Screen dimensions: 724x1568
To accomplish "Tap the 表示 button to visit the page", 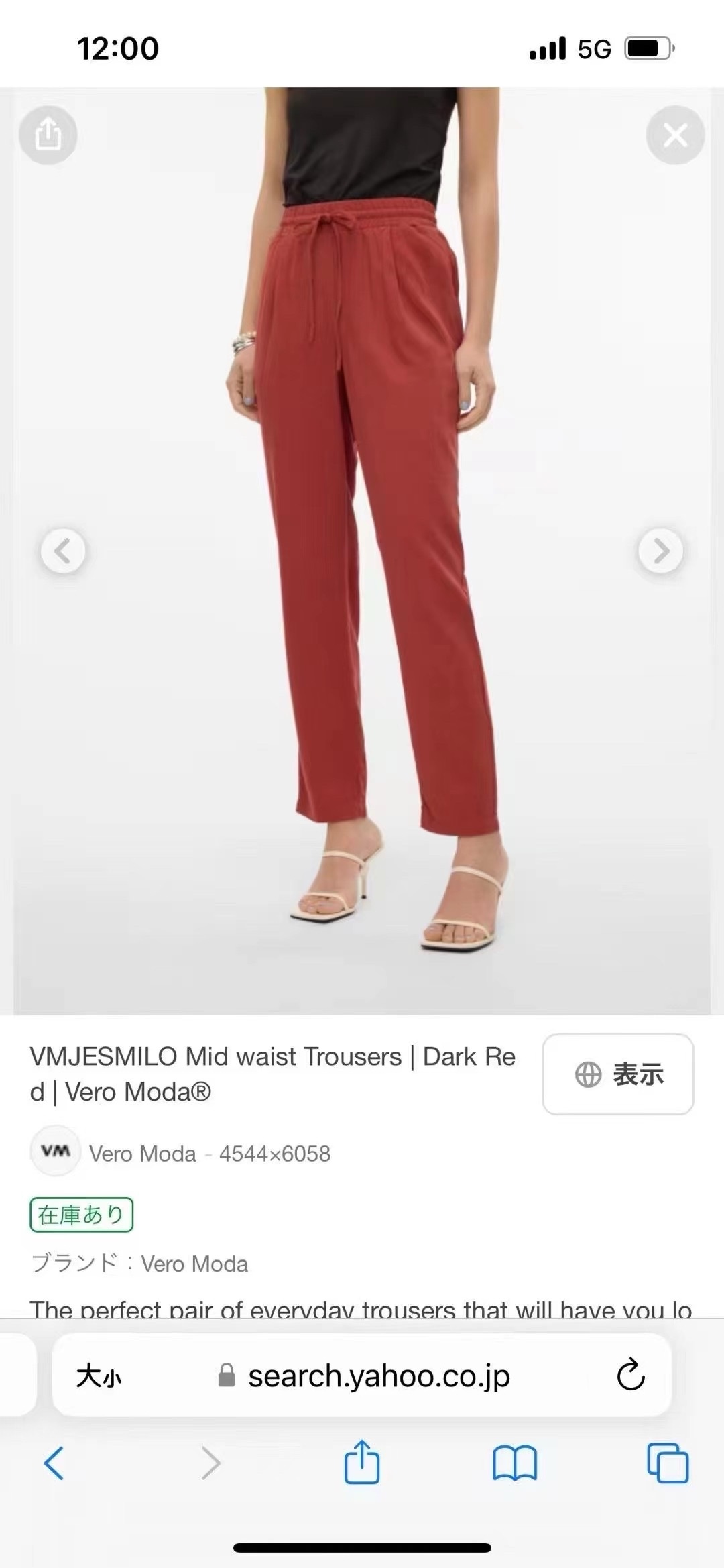I will 617,1074.
